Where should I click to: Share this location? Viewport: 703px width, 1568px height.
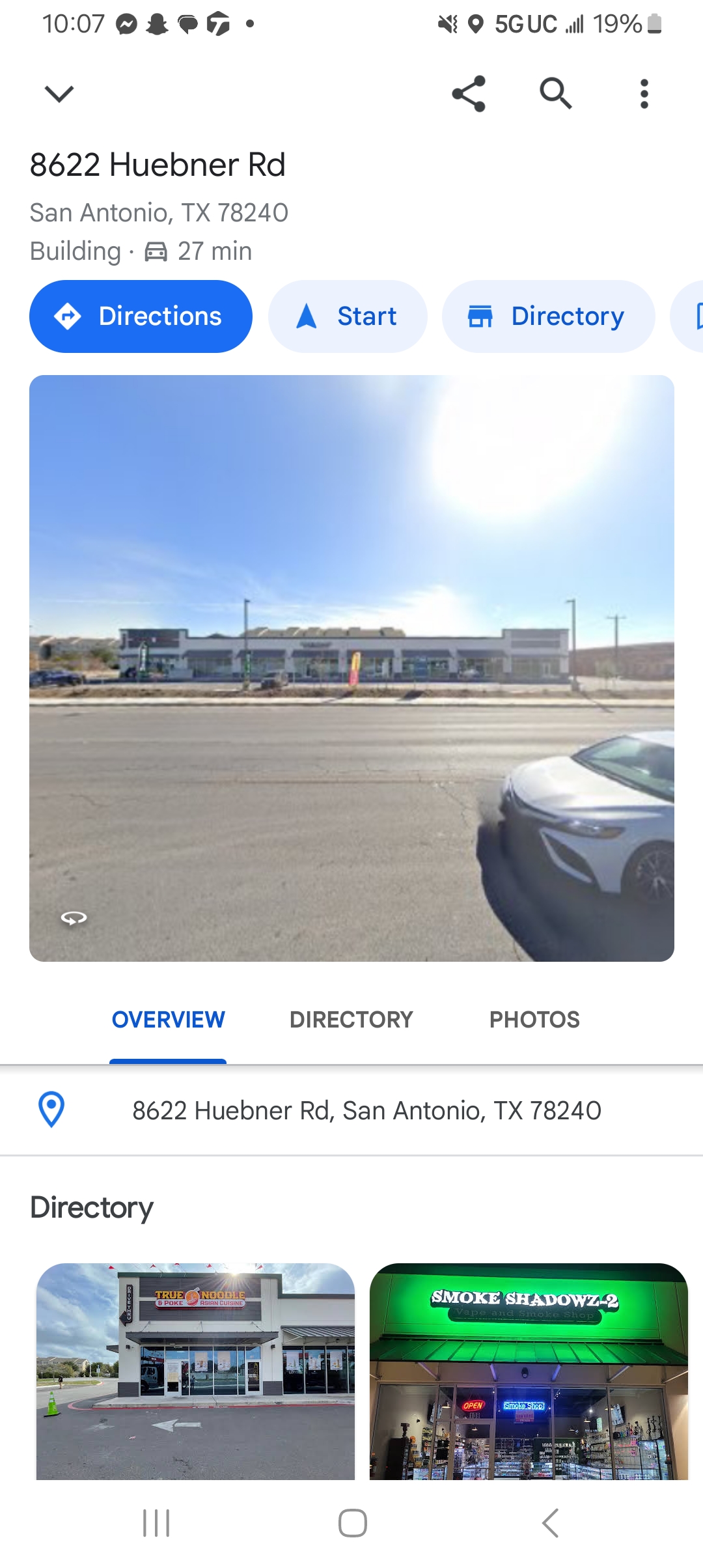469,94
